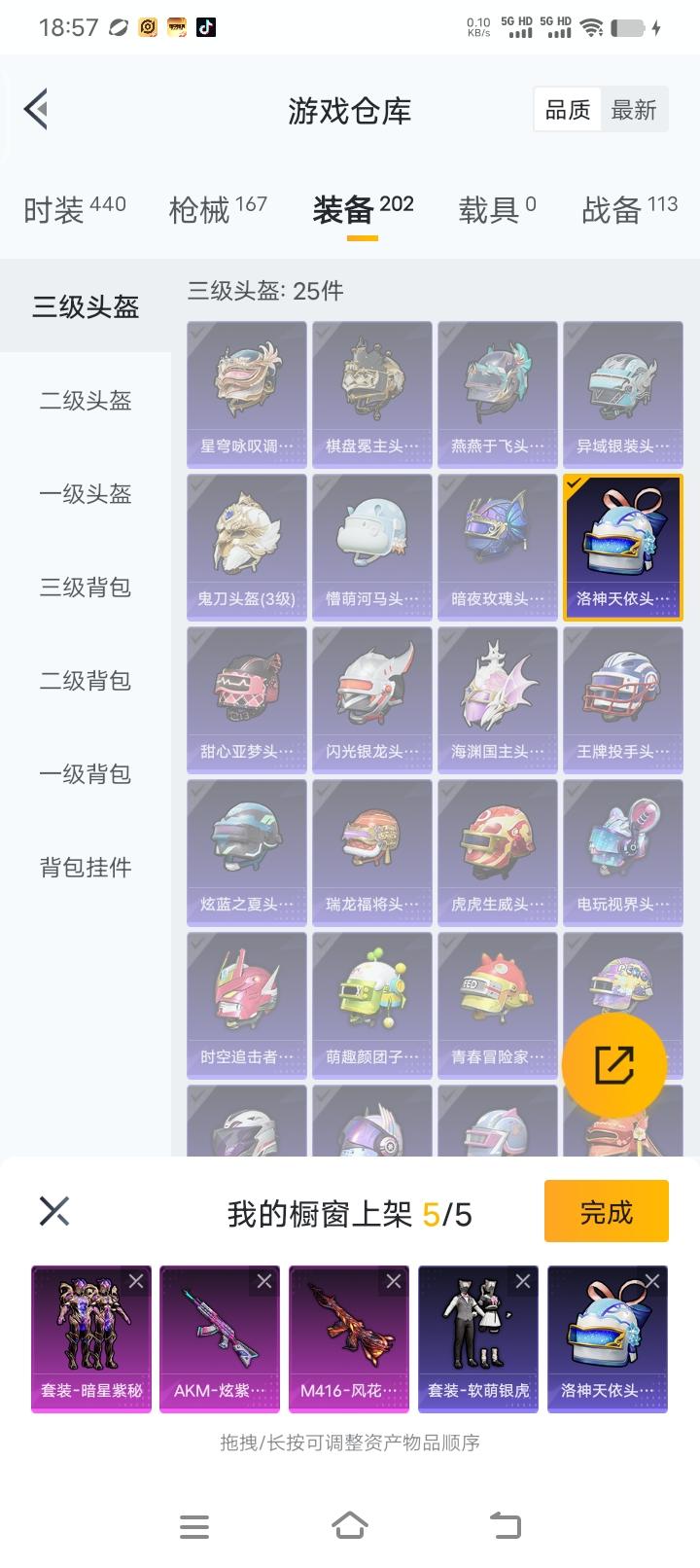This screenshot has height=1568, width=700.
Task: Deselect the checked 洛神天依头 helmet
Action: tap(622, 545)
